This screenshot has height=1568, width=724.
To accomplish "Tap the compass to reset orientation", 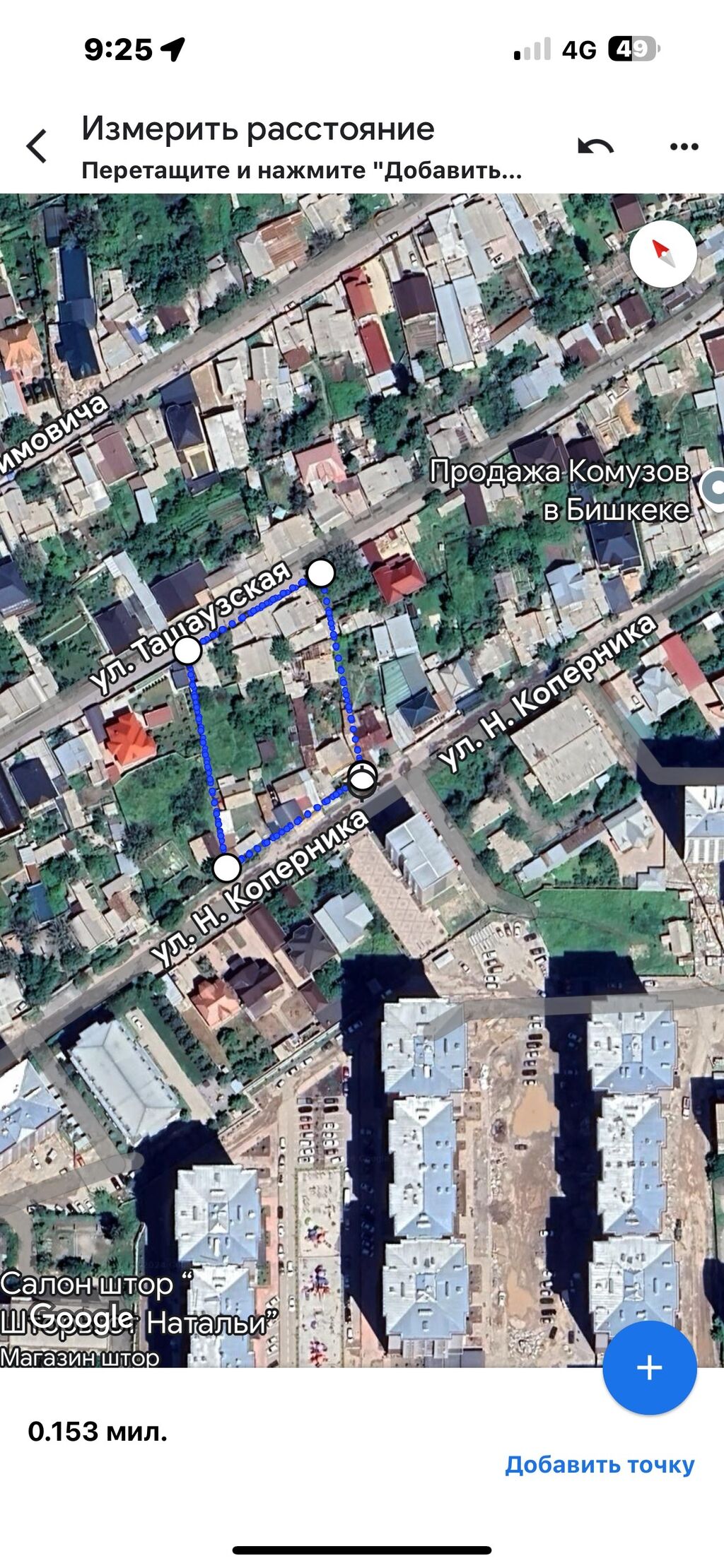I will (662, 253).
